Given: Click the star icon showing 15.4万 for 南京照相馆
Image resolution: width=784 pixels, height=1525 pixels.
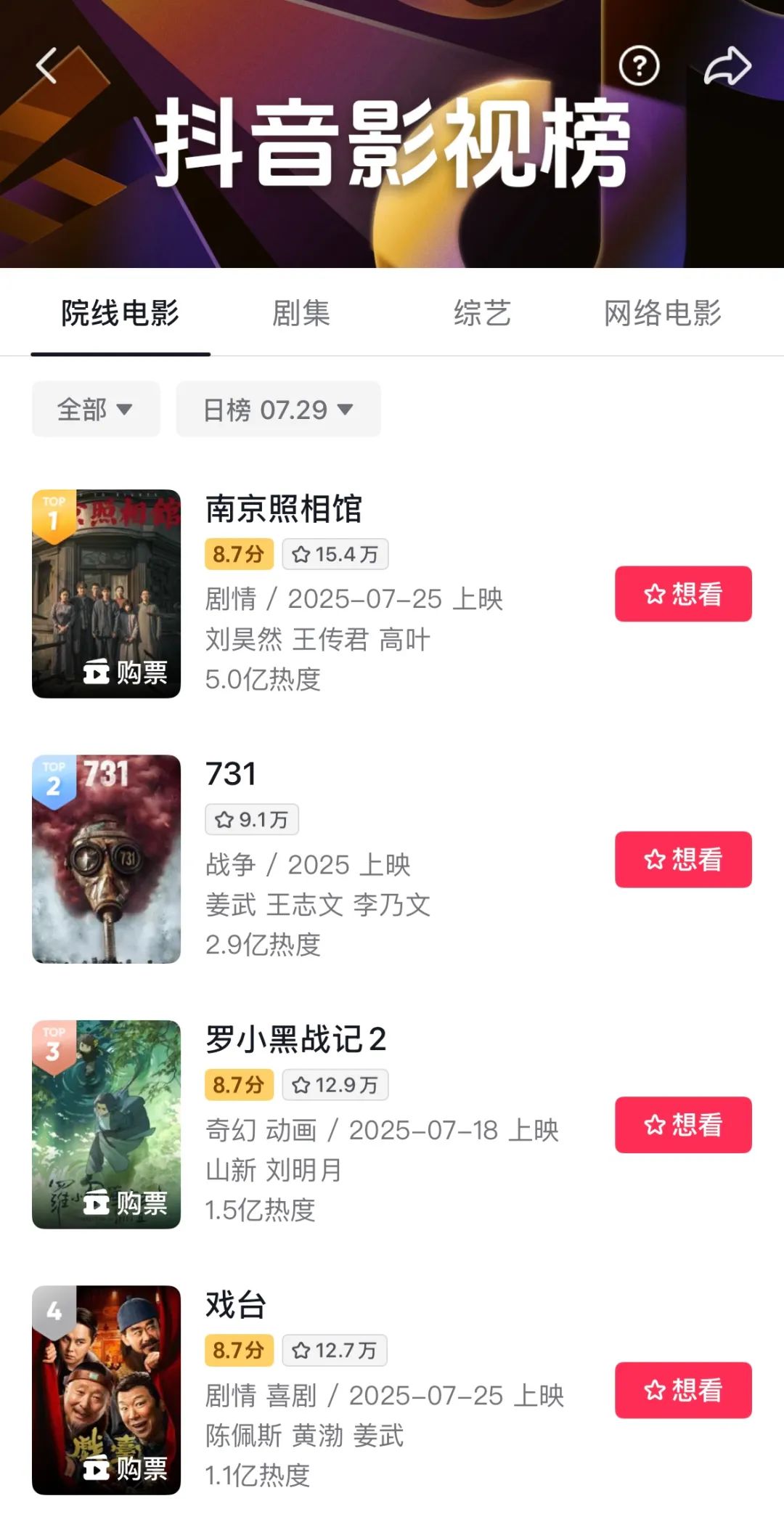Looking at the screenshot, I should click(335, 554).
